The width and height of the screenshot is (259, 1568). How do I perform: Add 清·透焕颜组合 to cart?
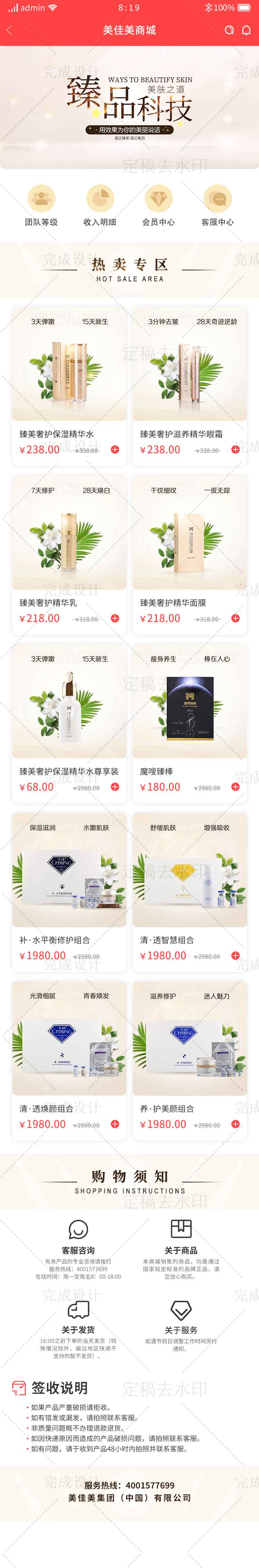point(115,1124)
